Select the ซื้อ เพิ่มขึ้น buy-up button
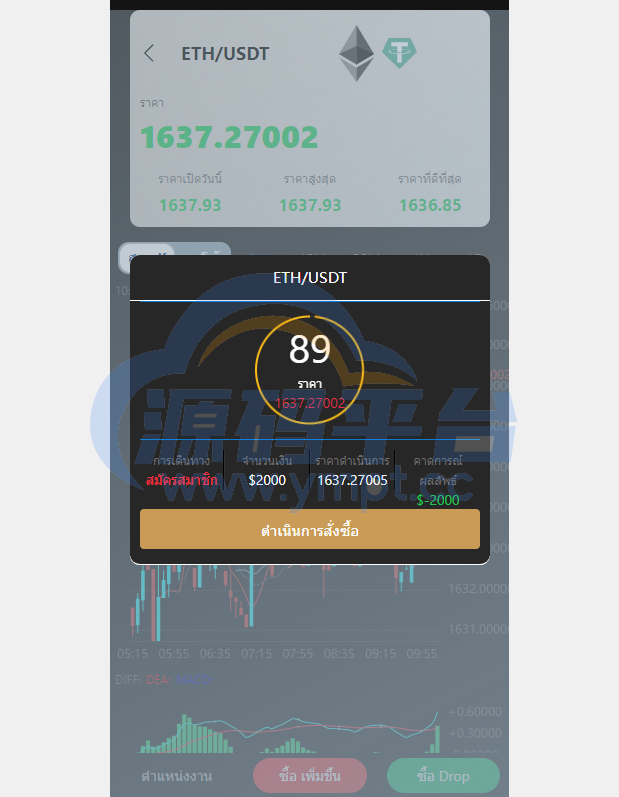 (x=310, y=775)
